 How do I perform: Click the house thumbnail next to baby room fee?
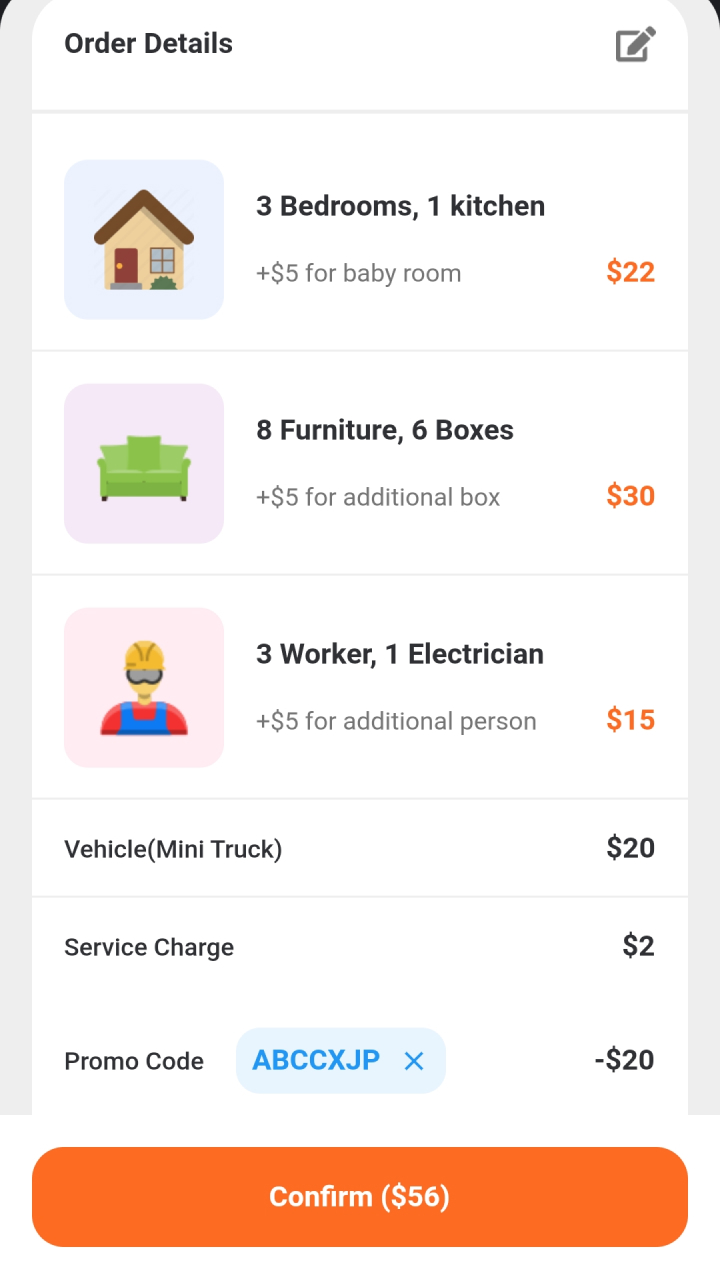coord(143,239)
